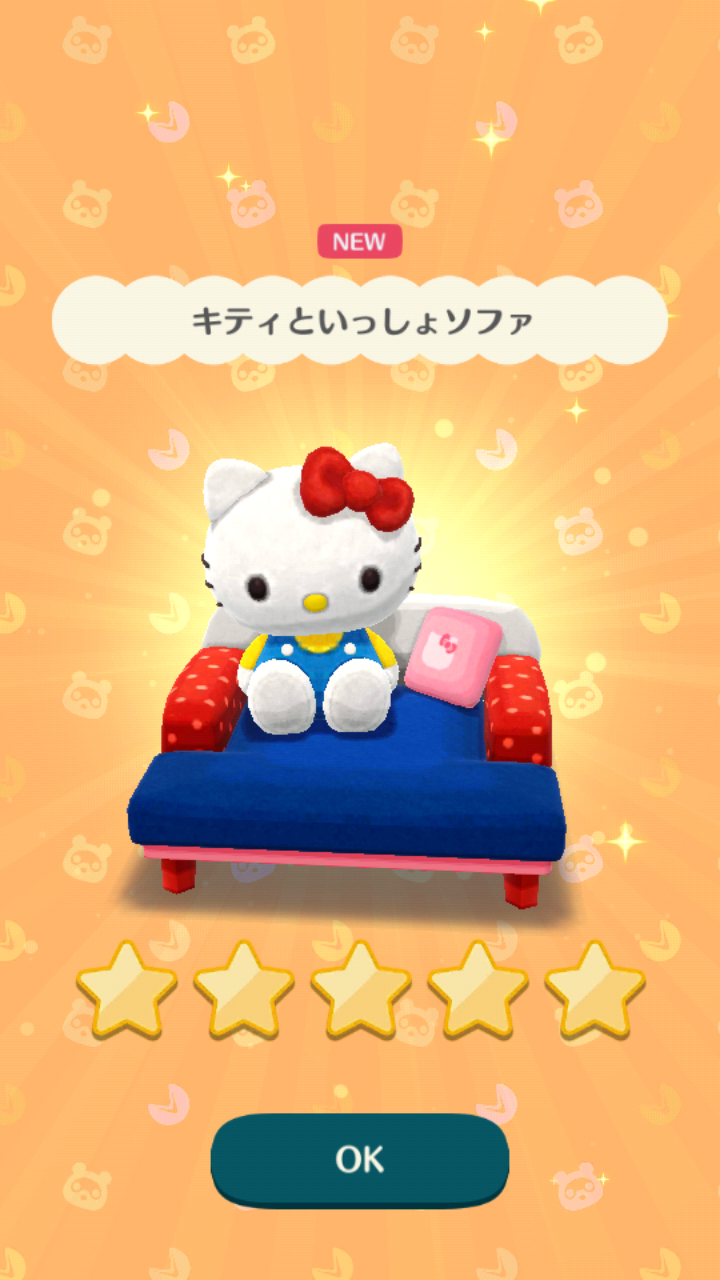
Task: Tap the red strawberry armrest of the sofa
Action: click(200, 700)
